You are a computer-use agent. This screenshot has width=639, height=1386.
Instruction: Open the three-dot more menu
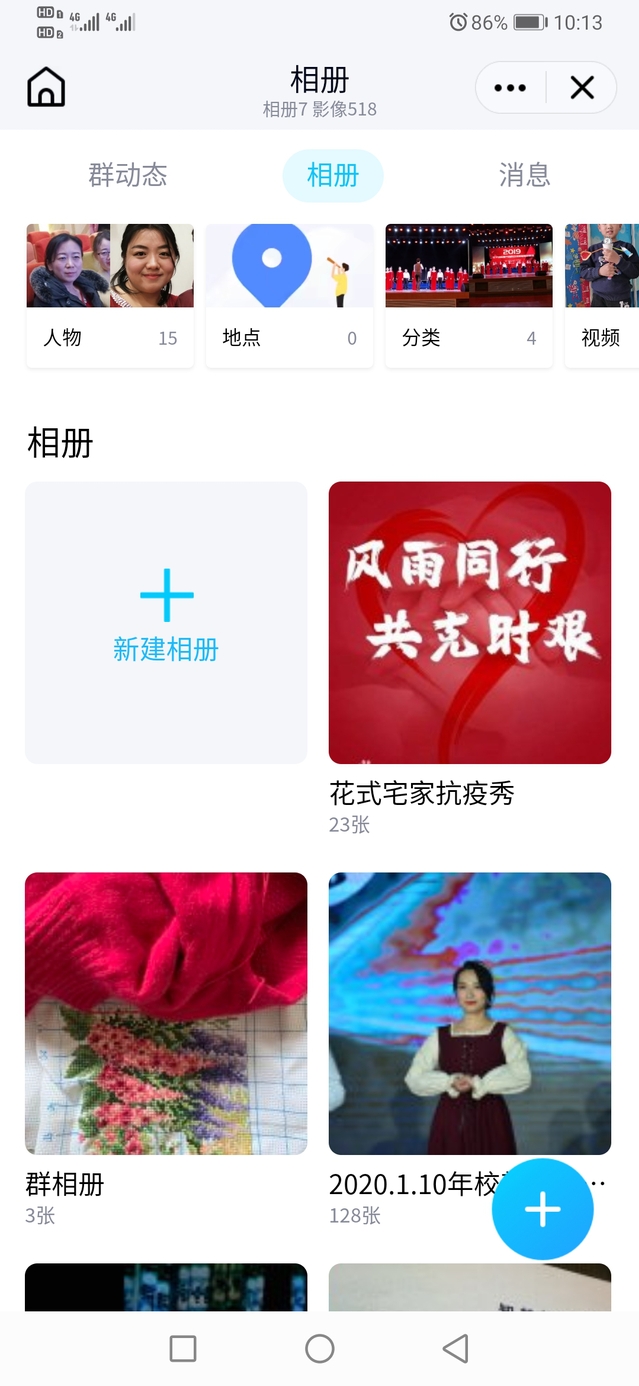pyautogui.click(x=510, y=88)
